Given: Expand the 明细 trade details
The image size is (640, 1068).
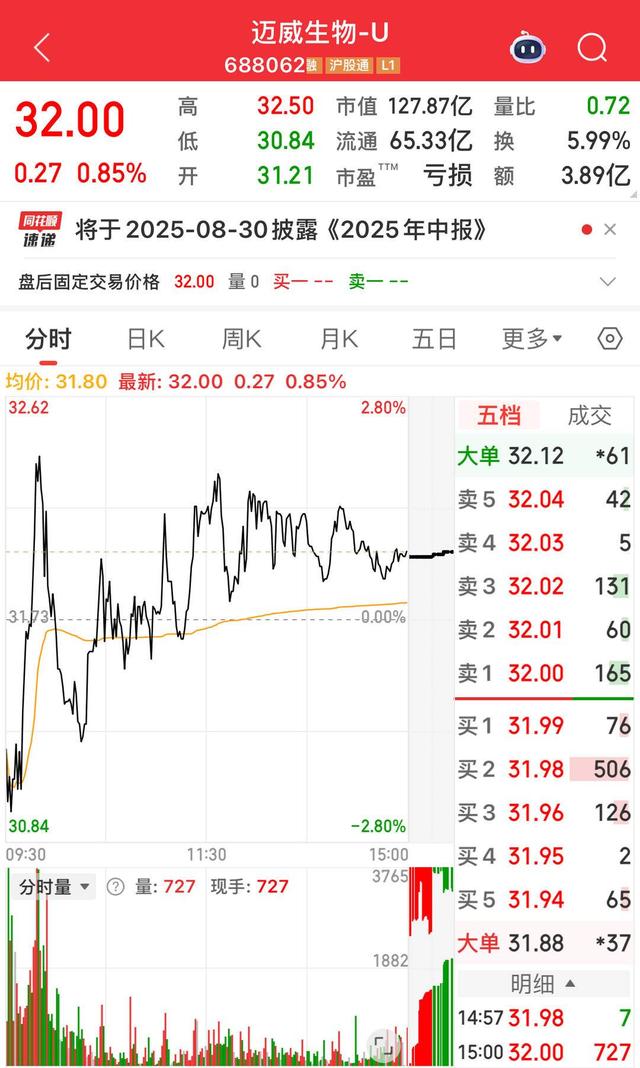Looking at the screenshot, I should pyautogui.click(x=543, y=984).
